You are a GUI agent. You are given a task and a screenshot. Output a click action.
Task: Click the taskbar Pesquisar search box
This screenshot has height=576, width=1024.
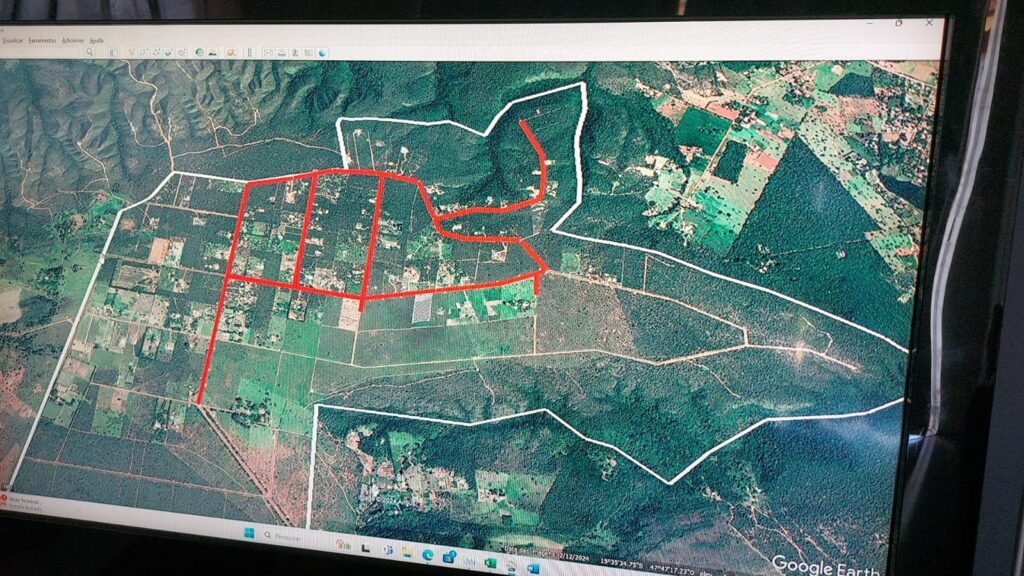[x=284, y=536]
